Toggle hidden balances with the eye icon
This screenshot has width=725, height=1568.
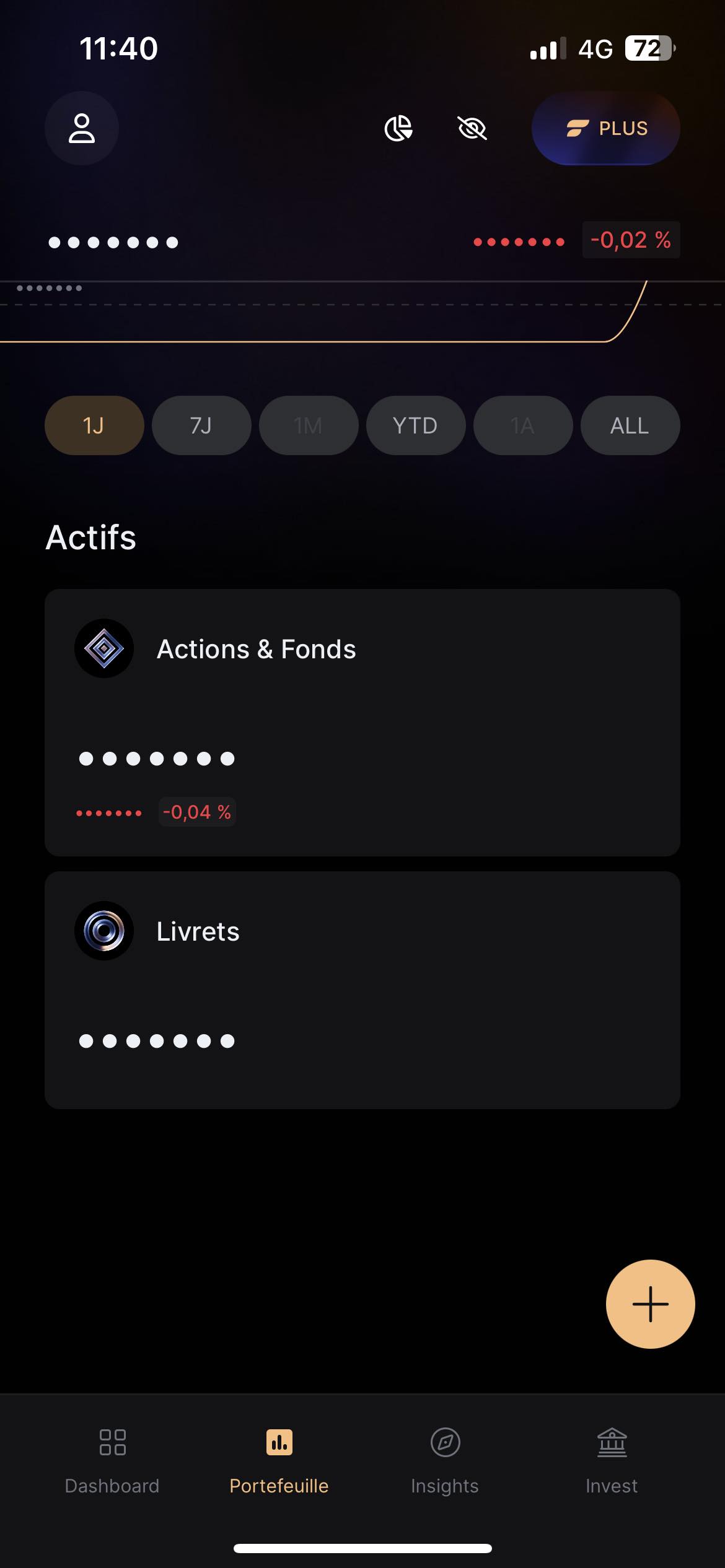pyautogui.click(x=472, y=128)
